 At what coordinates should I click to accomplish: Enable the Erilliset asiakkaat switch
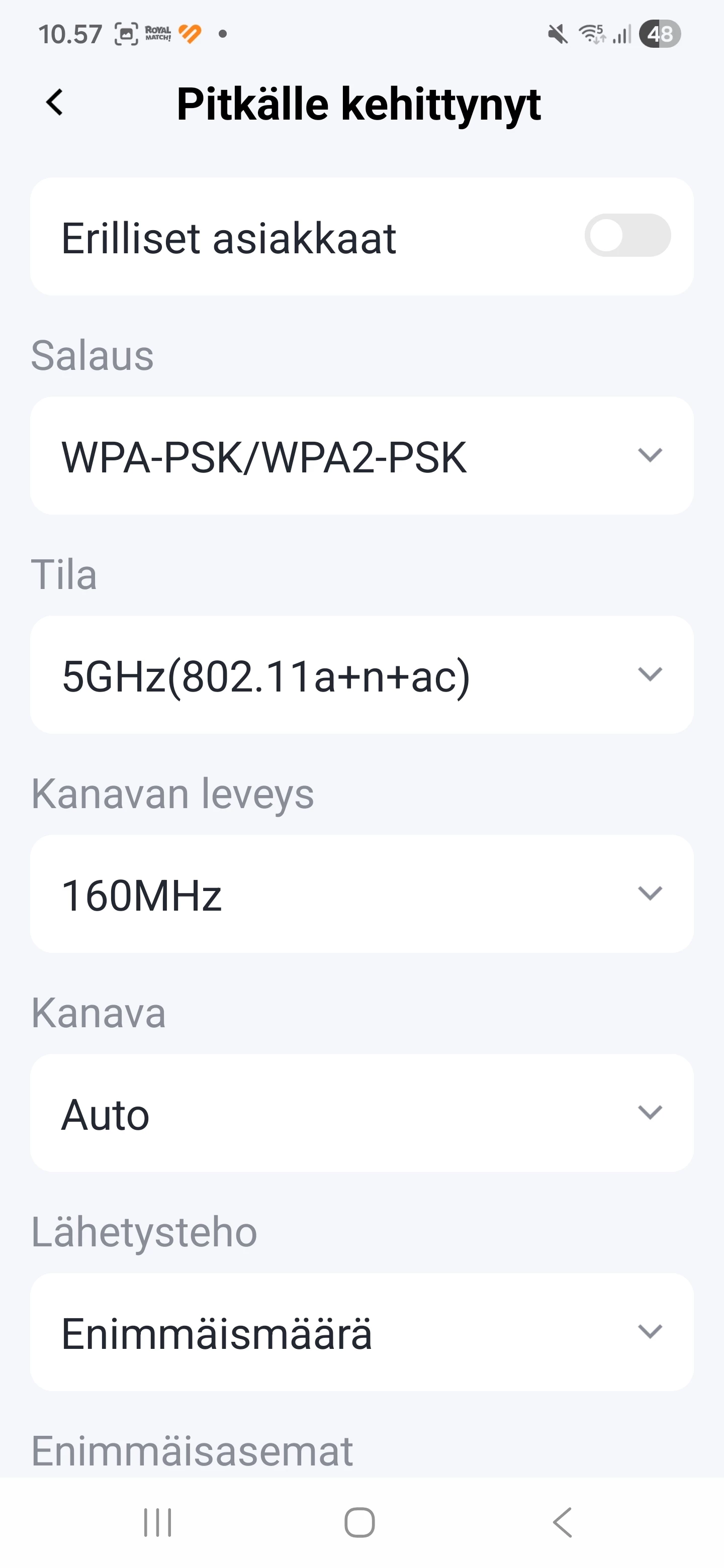tap(627, 236)
